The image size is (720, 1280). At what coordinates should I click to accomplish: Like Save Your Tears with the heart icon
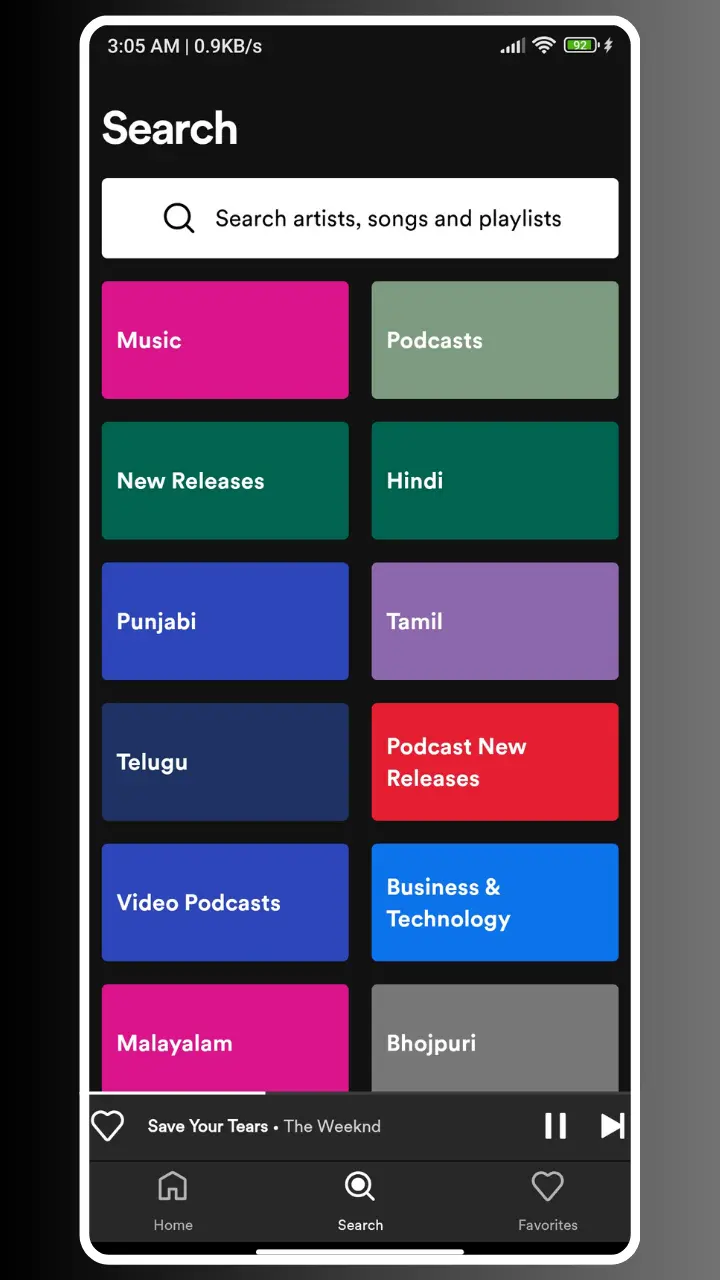108,1126
